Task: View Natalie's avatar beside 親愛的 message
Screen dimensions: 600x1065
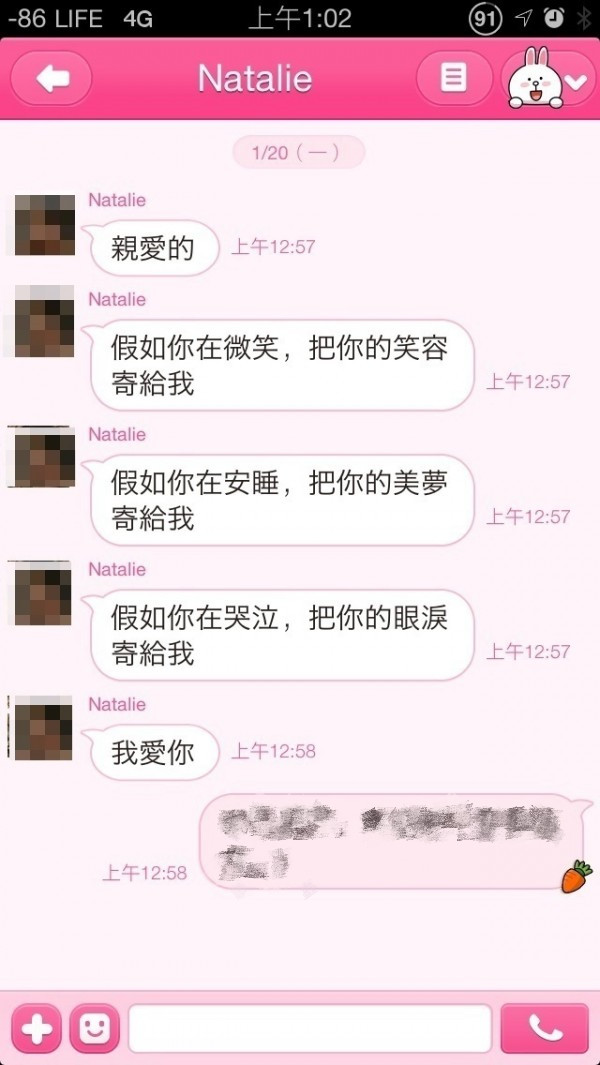Action: click(x=44, y=225)
